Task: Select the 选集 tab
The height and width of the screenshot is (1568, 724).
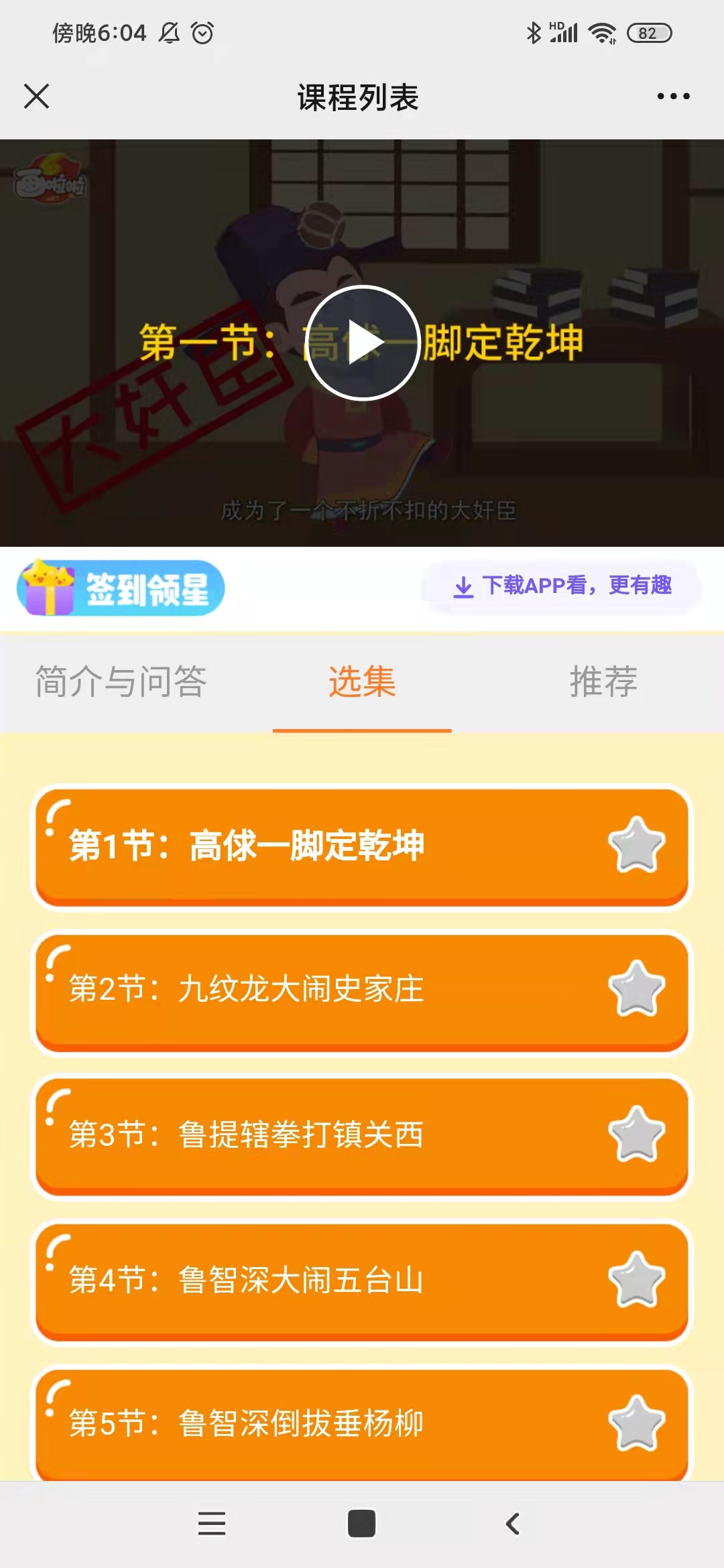Action: point(362,681)
